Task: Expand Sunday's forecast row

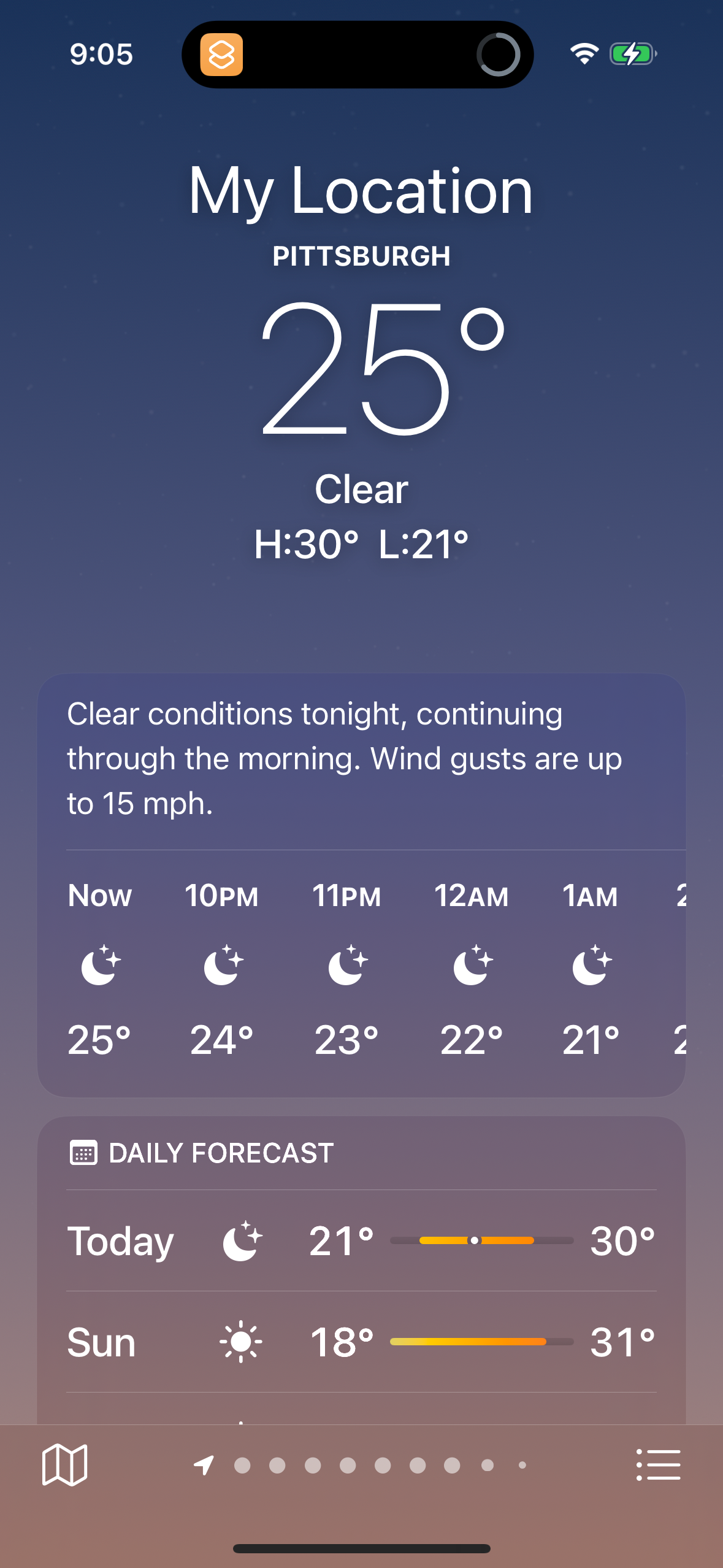Action: coord(361,1340)
